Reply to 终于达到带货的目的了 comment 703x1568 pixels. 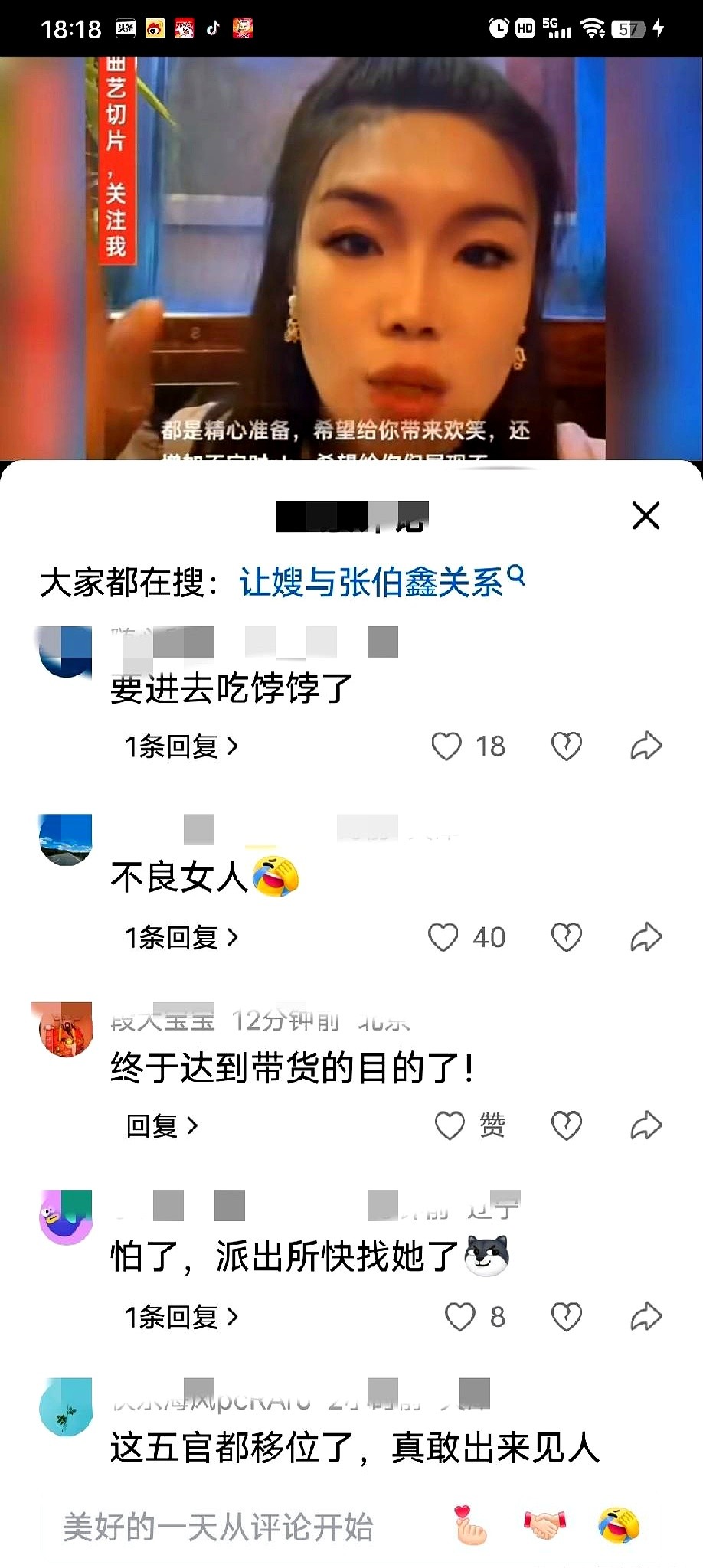(x=162, y=1125)
